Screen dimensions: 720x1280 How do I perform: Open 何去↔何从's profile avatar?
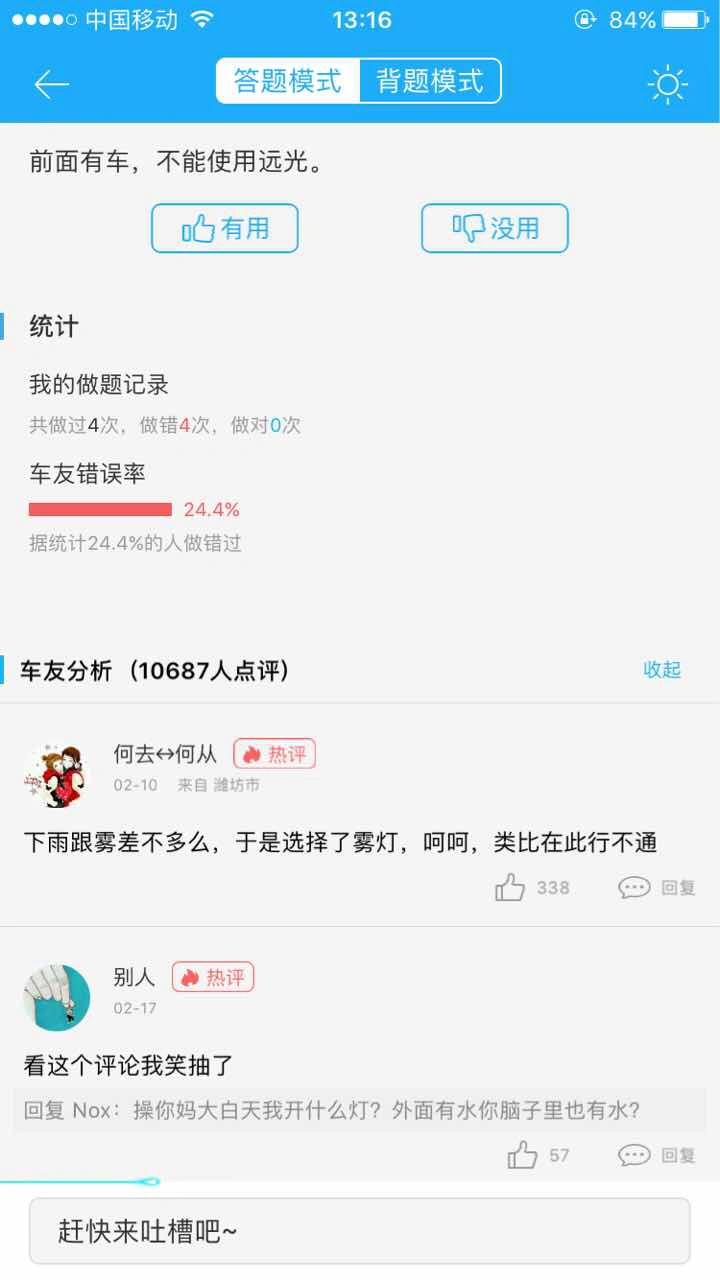click(x=56, y=776)
